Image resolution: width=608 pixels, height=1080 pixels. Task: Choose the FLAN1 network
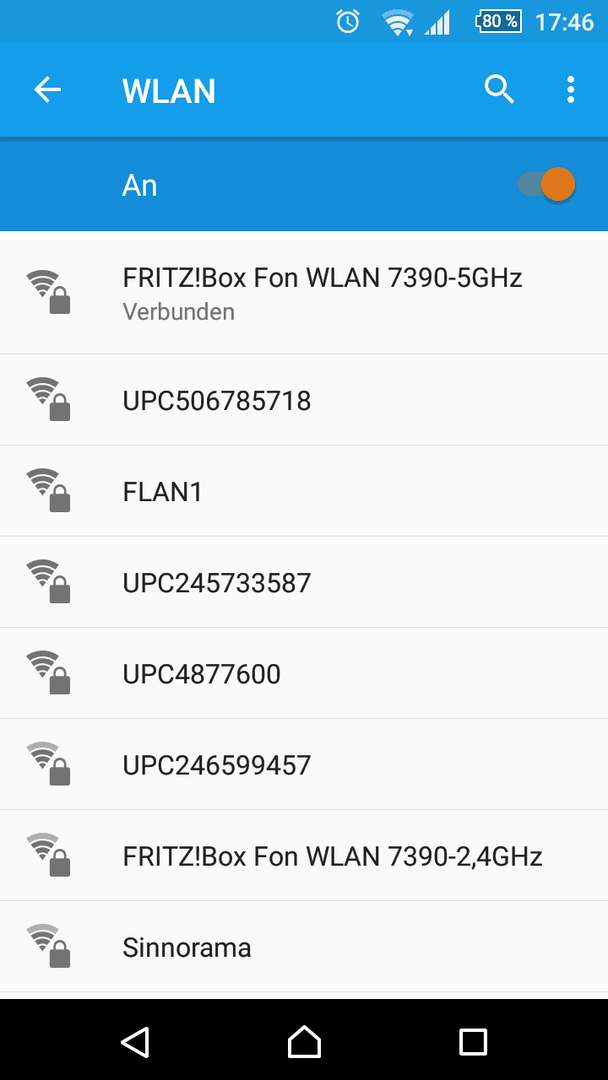tap(304, 491)
